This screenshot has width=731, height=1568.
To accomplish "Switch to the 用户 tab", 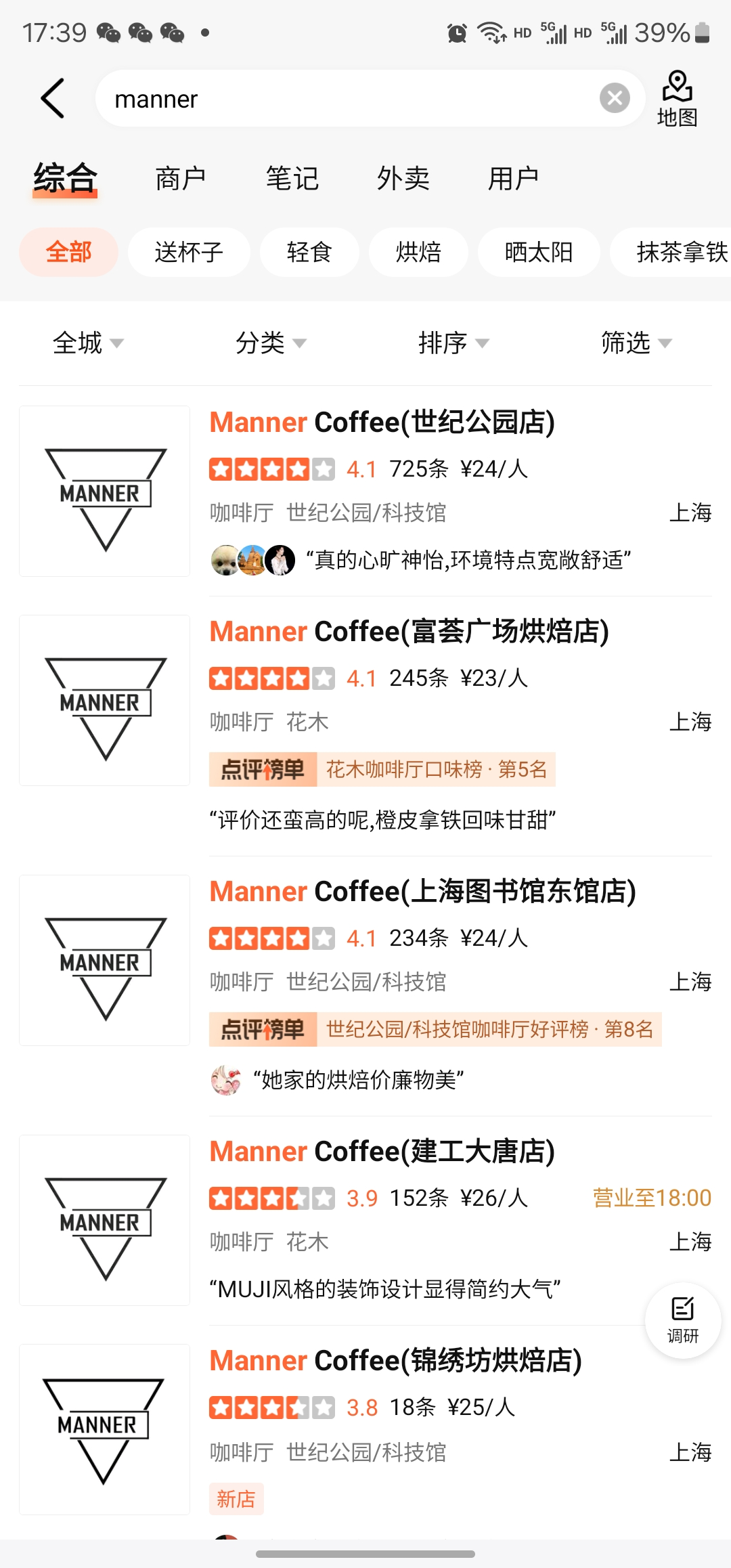I will click(x=513, y=179).
